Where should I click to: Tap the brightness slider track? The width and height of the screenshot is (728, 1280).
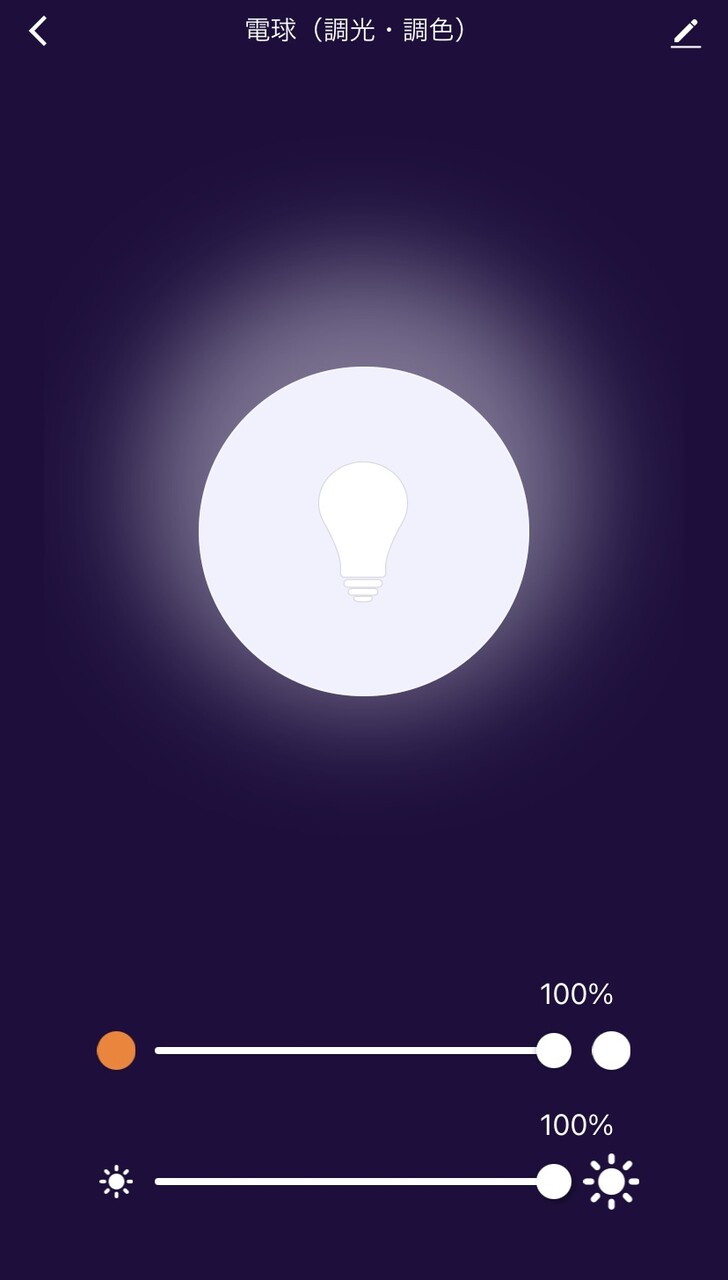coord(363,1182)
